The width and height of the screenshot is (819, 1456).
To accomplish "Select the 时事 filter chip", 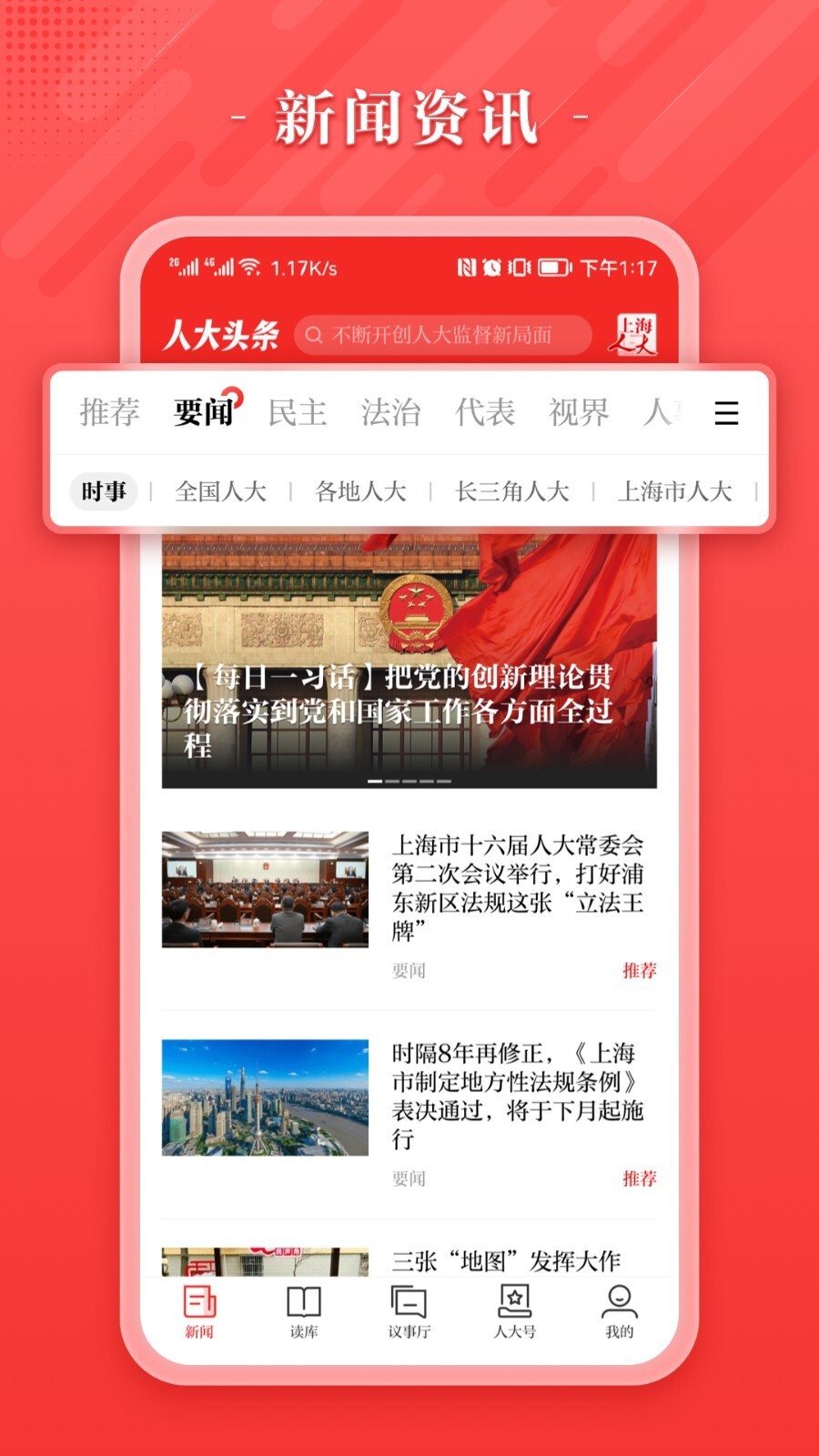I will [x=103, y=491].
